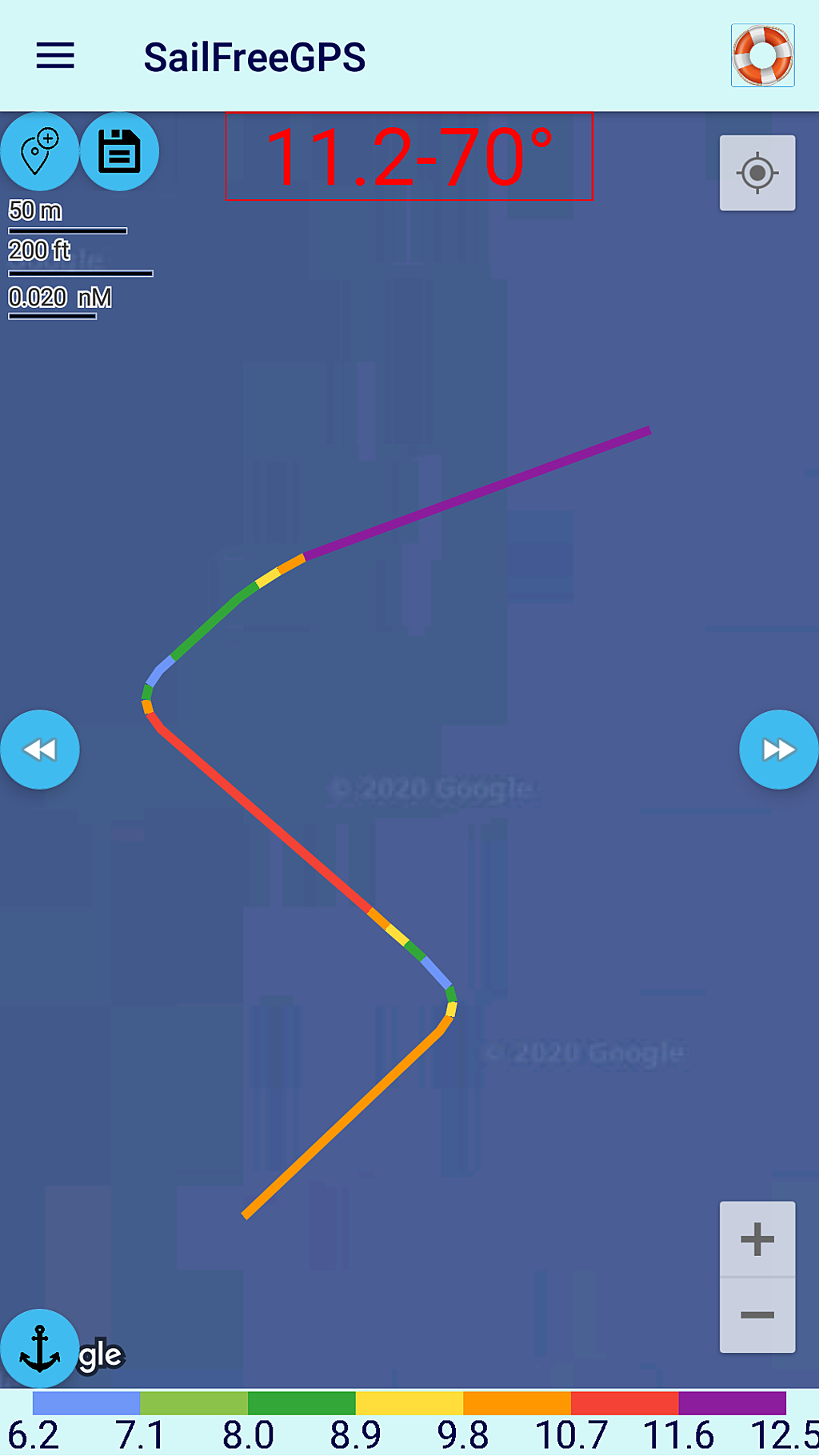
Task: Tap the lifebuoy help icon
Action: (762, 55)
